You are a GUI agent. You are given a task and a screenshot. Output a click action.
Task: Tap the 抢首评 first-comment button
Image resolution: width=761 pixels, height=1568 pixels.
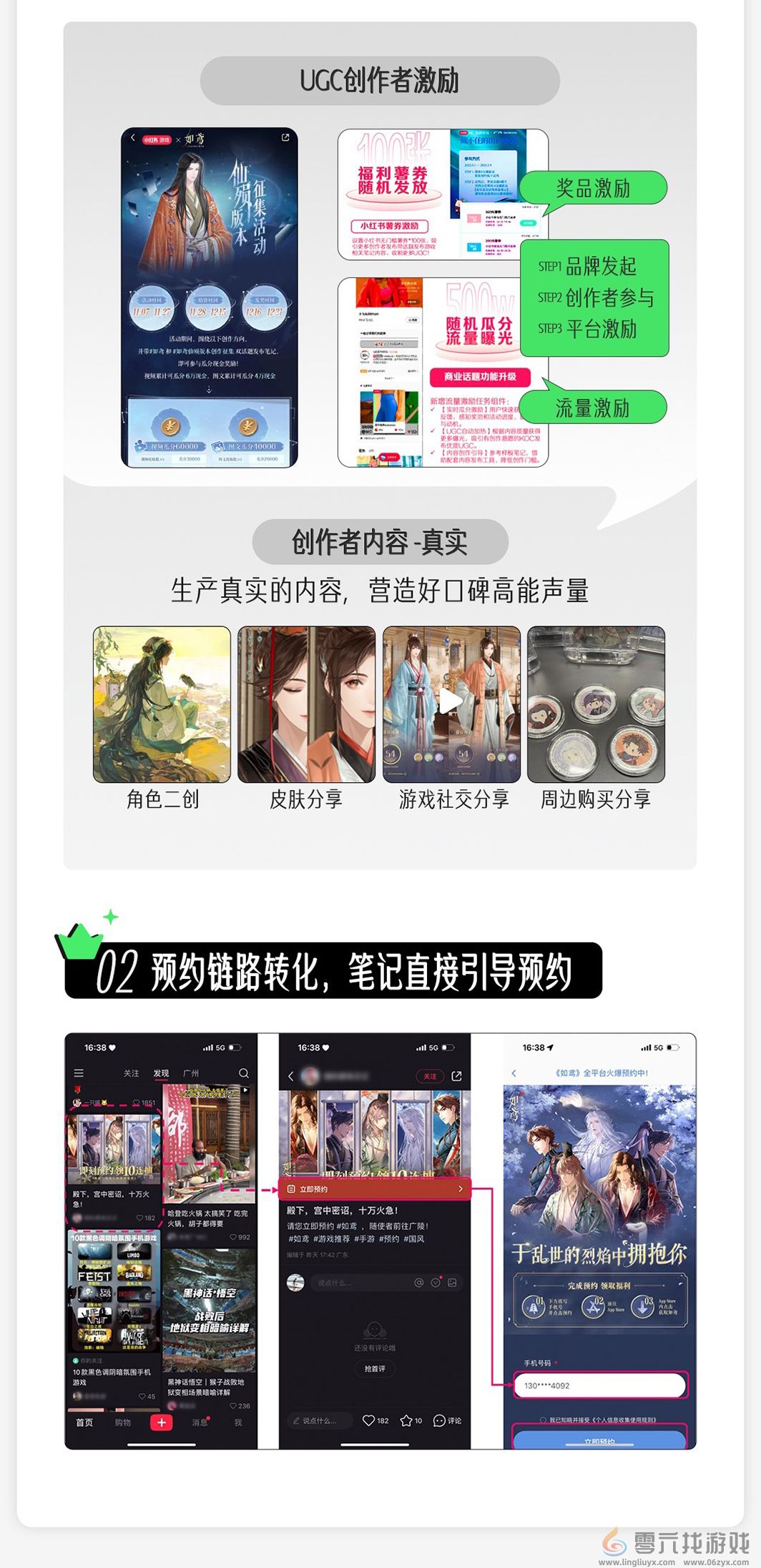click(x=375, y=1369)
